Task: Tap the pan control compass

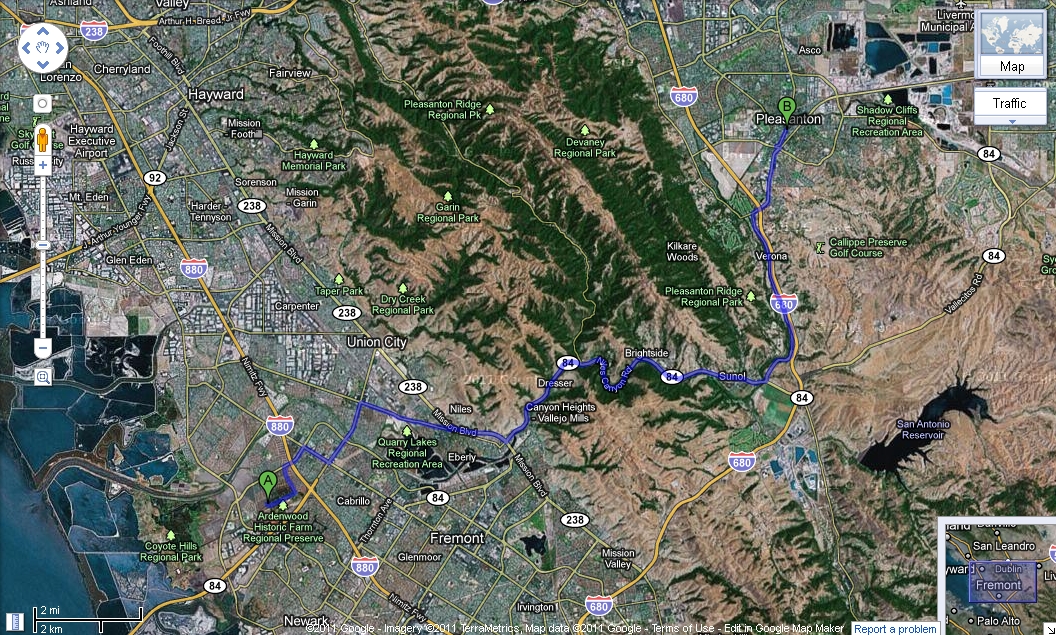Action: tap(43, 47)
